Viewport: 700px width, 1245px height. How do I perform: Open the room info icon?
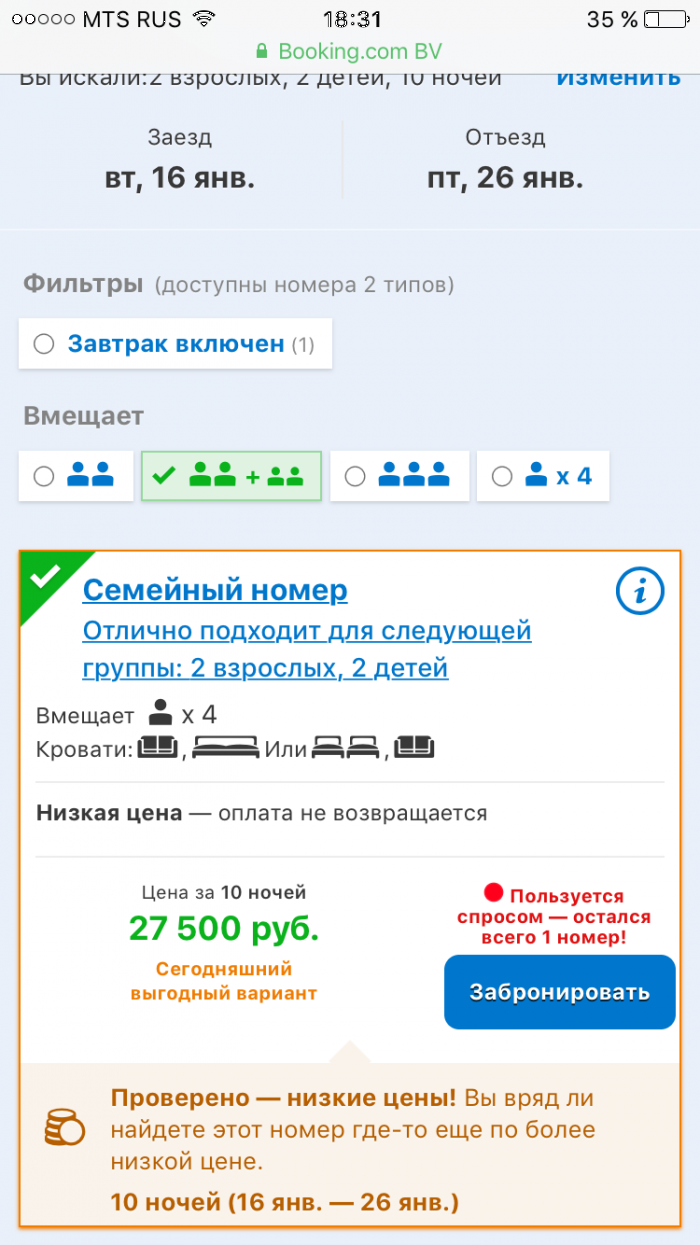point(639,593)
